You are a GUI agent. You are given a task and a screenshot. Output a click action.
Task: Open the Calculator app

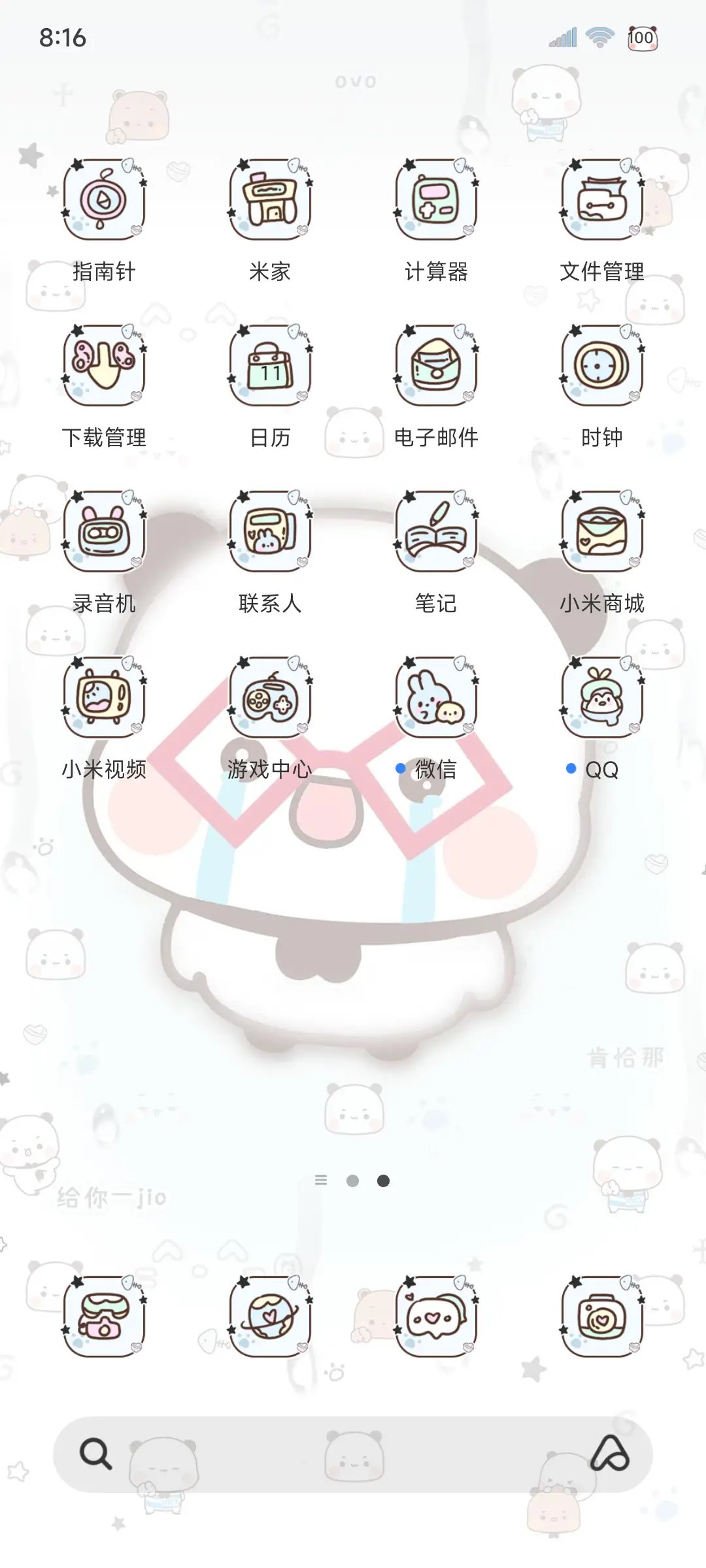pos(437,201)
